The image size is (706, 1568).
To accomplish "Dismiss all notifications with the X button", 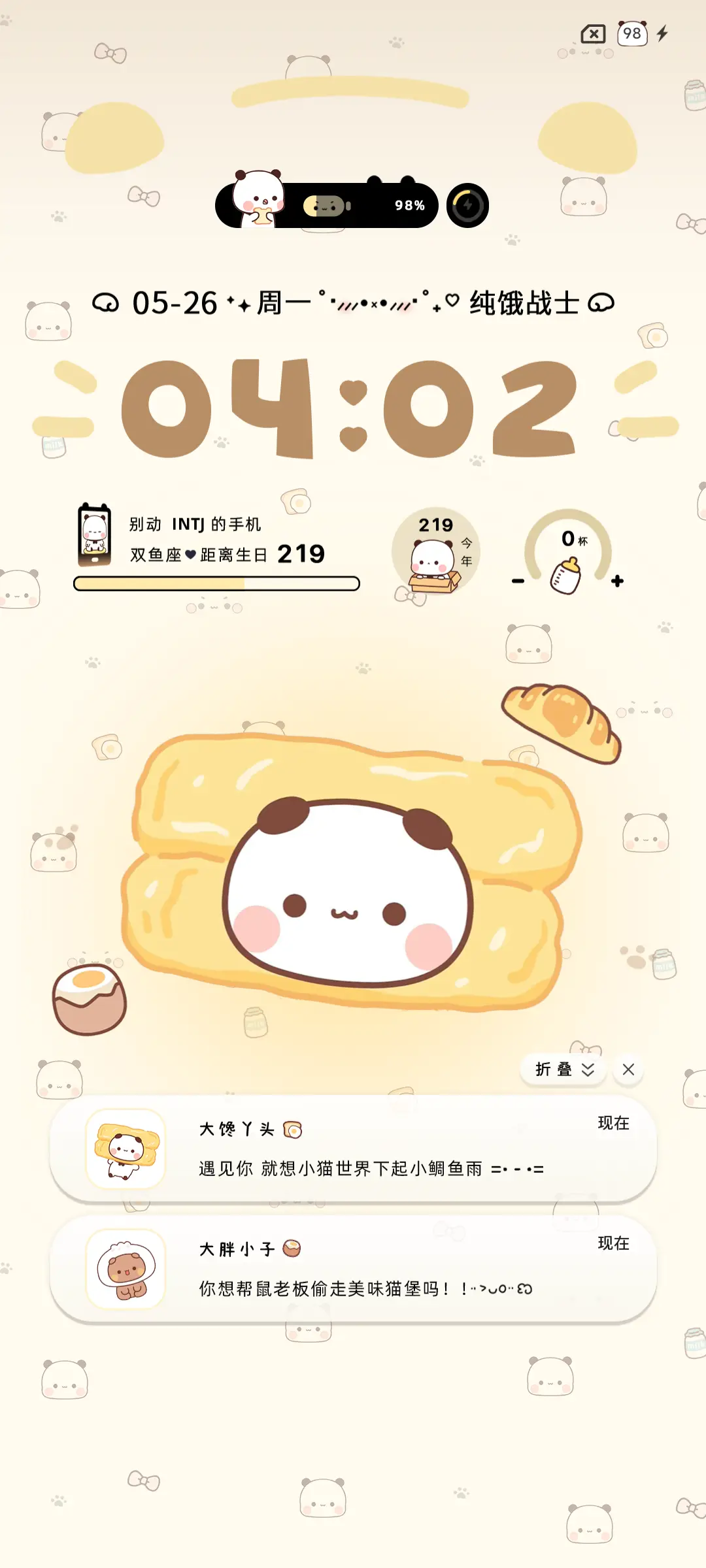I will pyautogui.click(x=629, y=1070).
